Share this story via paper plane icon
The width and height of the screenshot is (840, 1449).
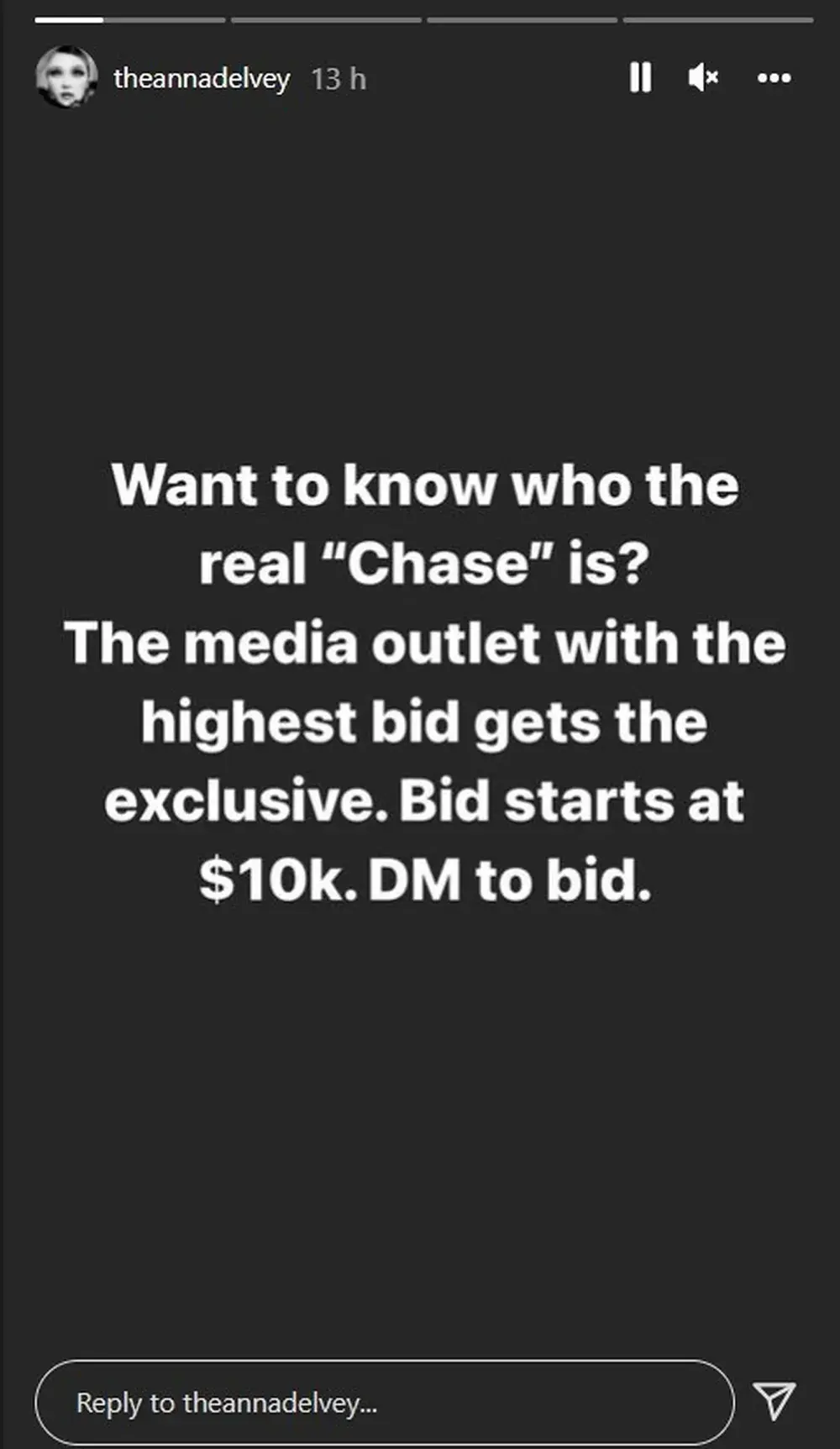coord(774,1400)
